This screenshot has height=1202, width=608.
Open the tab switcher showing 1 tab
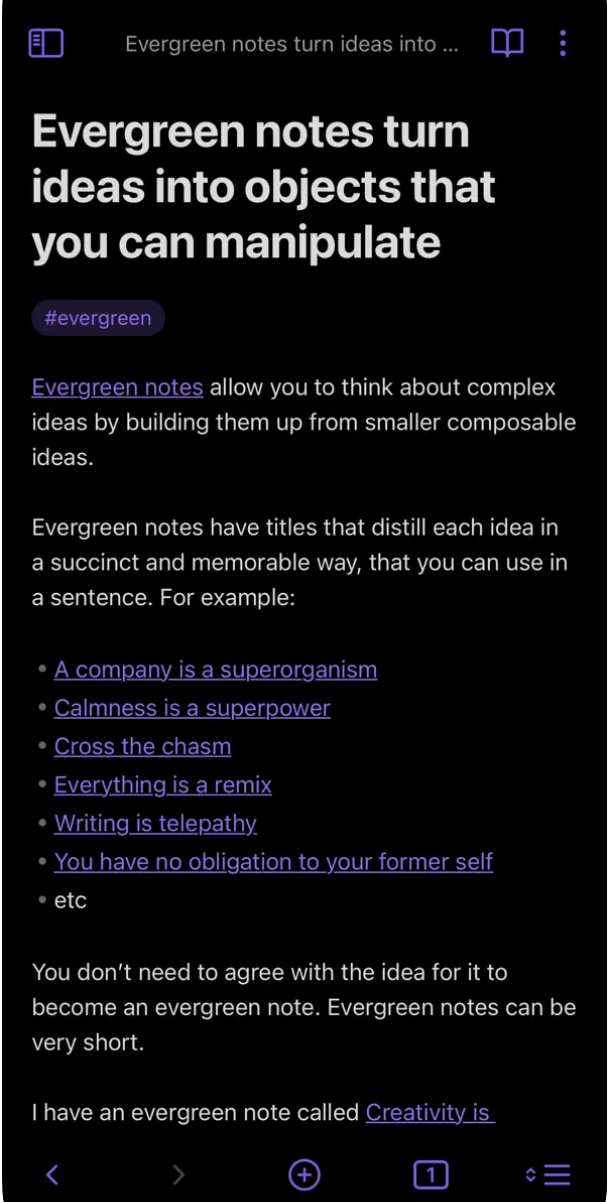pyautogui.click(x=430, y=1174)
